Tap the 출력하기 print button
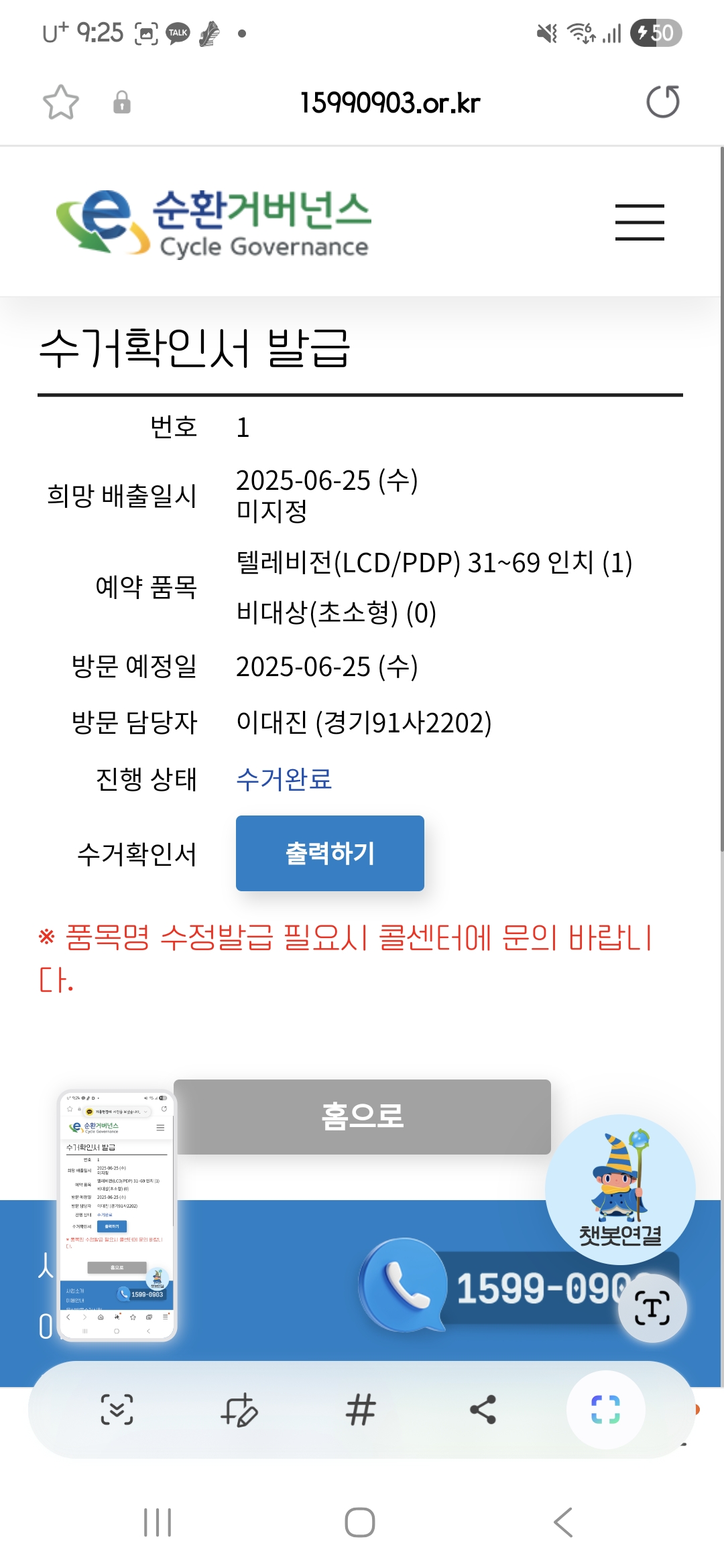Viewport: 724px width, 1568px height. click(330, 853)
